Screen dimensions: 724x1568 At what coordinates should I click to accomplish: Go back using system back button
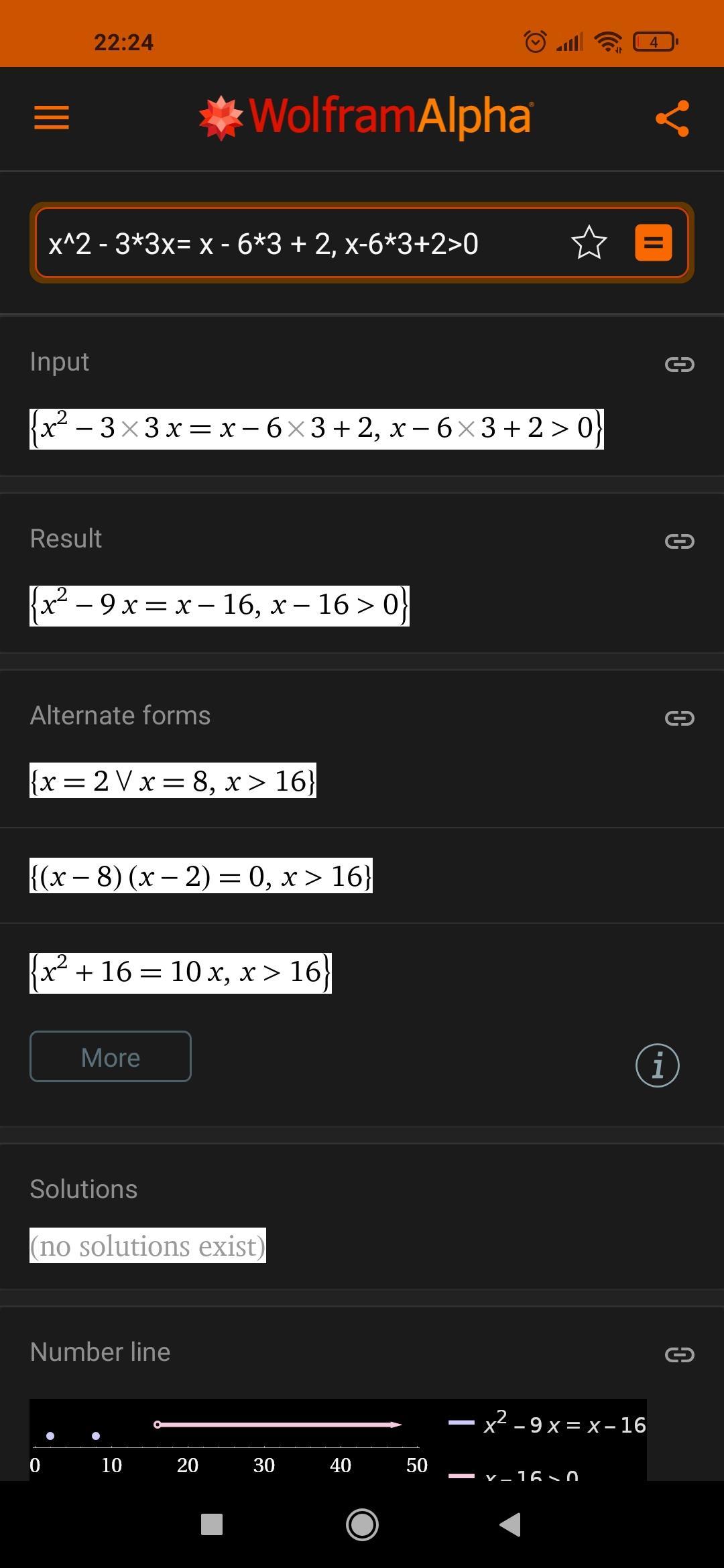click(x=511, y=1524)
